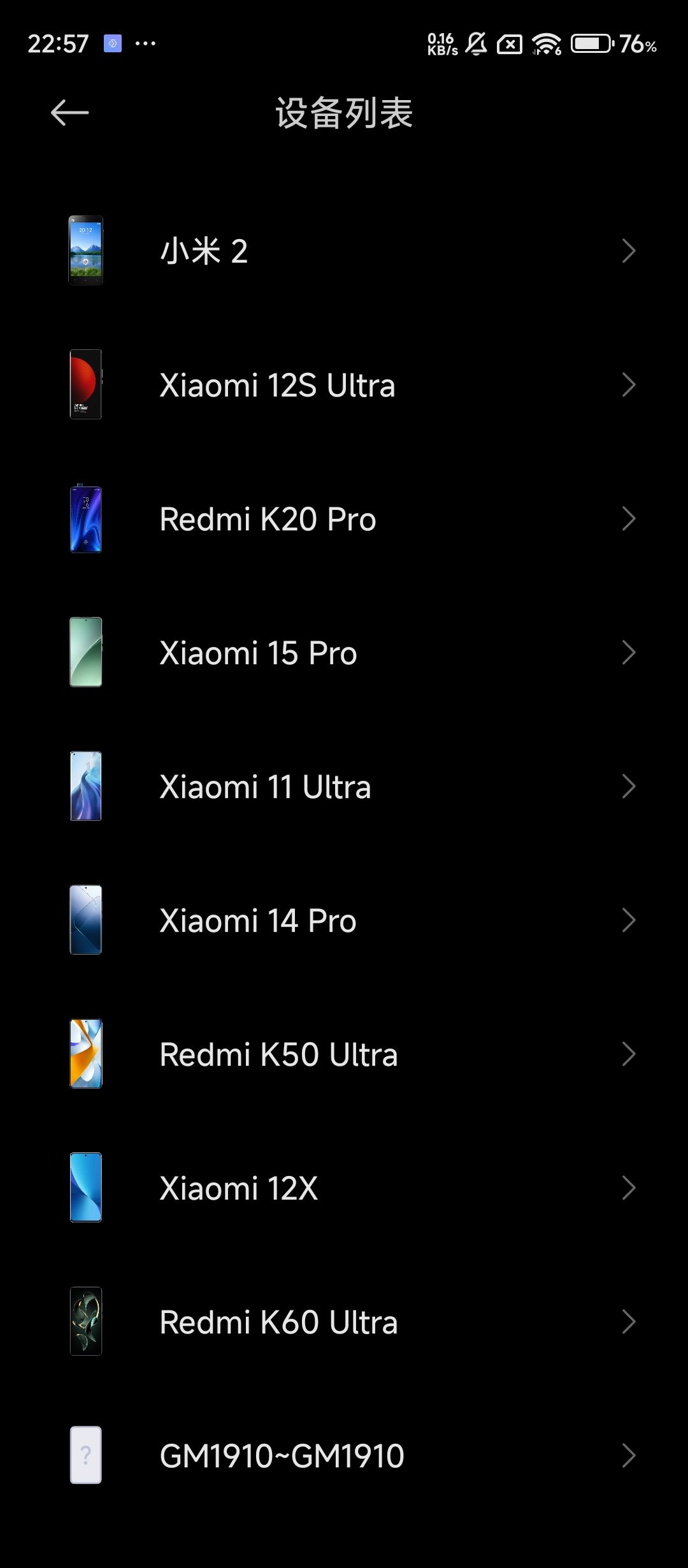Tap the Xiaomi 15 Pro row
This screenshot has width=688, height=1568.
click(x=344, y=653)
